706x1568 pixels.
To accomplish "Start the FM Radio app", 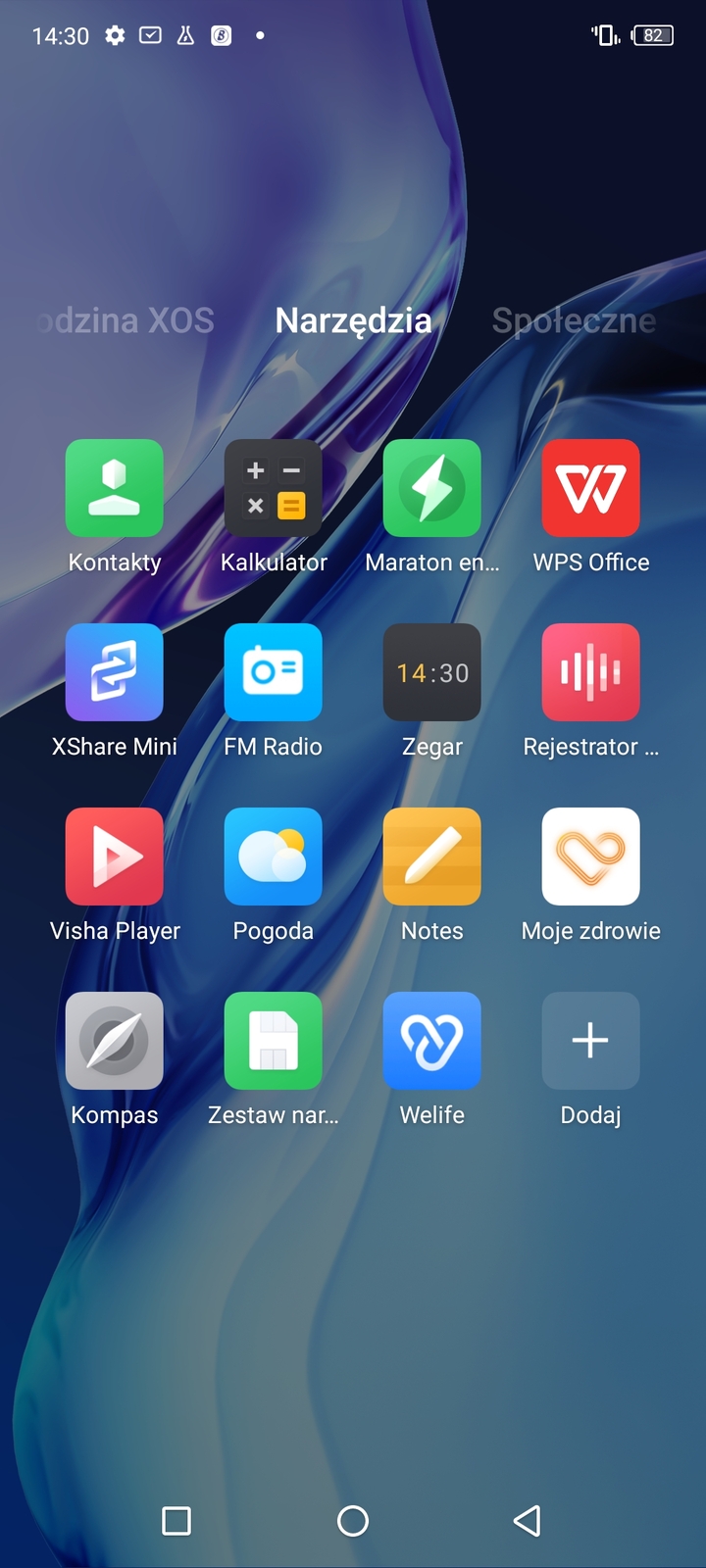I will point(274,672).
